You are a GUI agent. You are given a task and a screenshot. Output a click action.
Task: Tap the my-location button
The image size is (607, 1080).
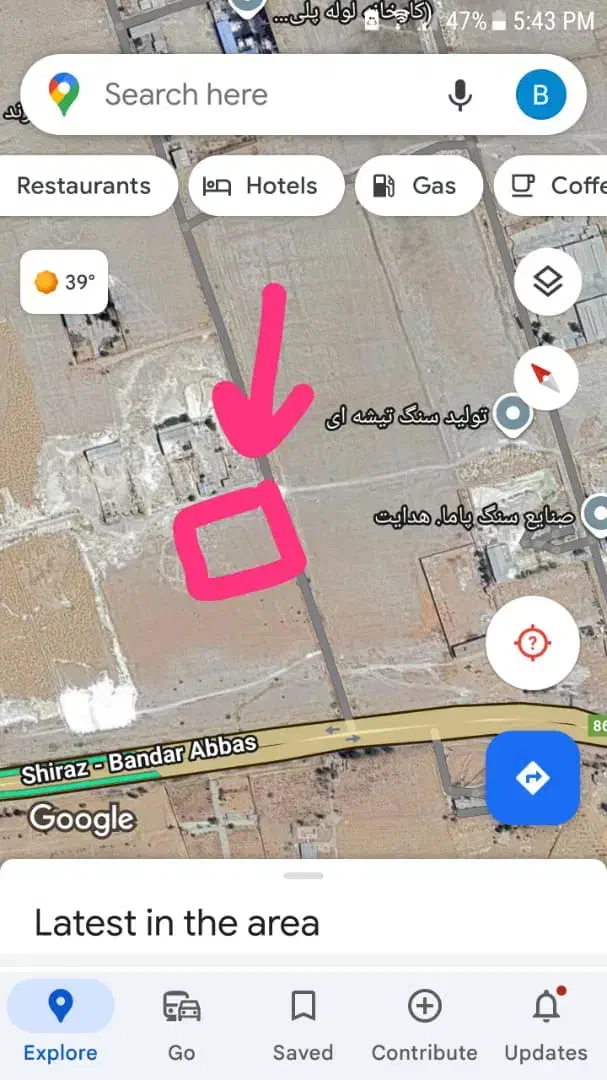[533, 643]
